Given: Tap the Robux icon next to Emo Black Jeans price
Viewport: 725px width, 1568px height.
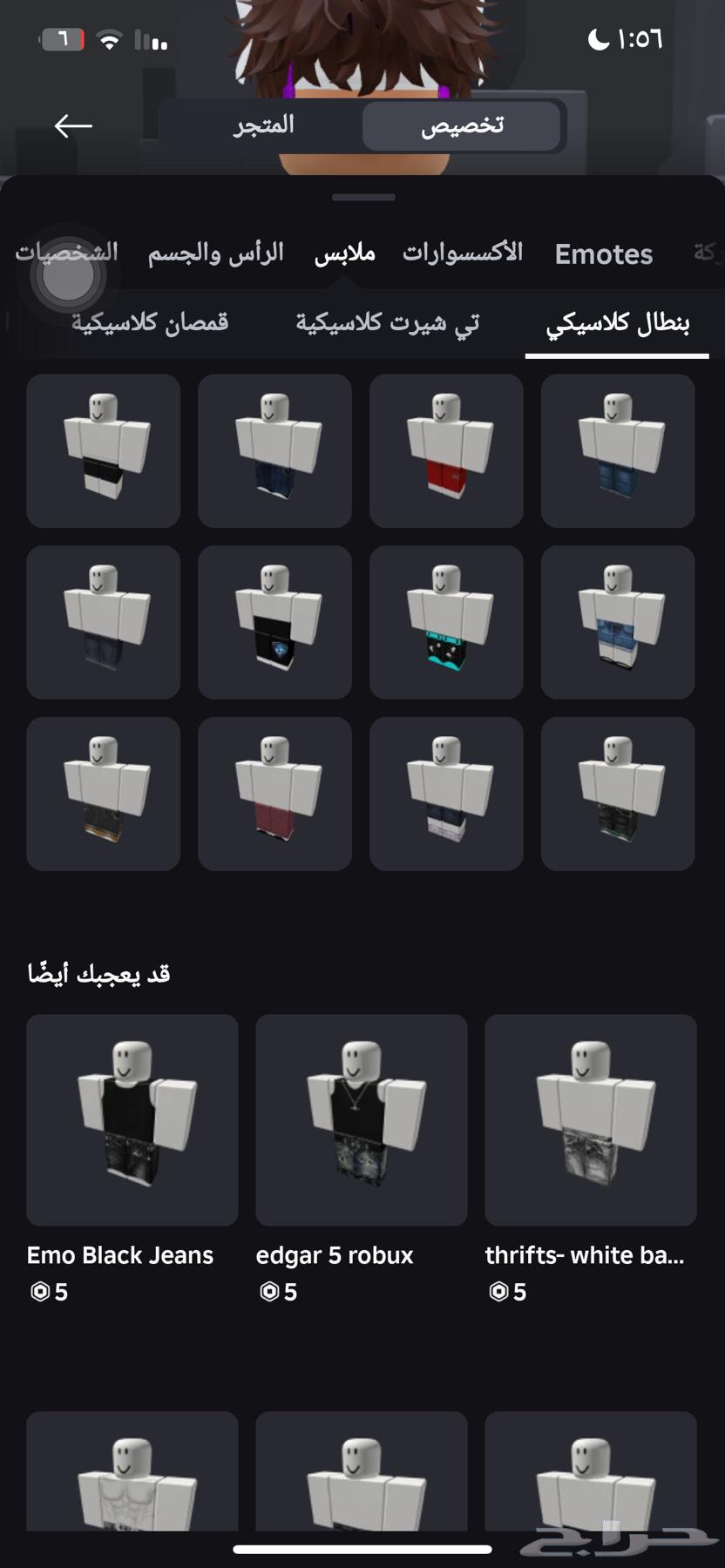Looking at the screenshot, I should 37,1292.
